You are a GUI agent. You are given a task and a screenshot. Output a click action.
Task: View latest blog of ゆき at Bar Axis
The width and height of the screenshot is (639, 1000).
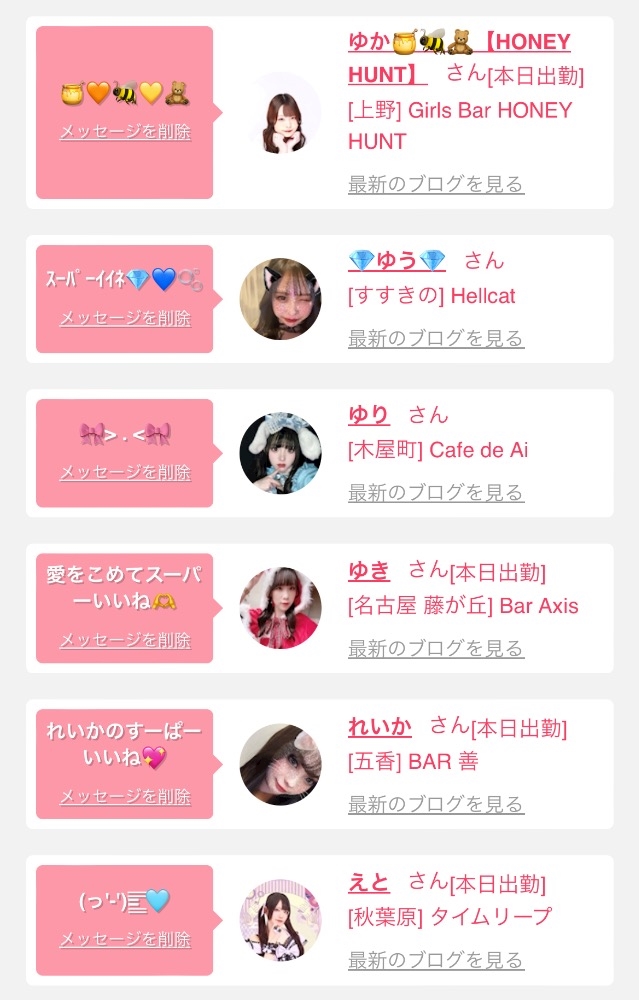(436, 648)
